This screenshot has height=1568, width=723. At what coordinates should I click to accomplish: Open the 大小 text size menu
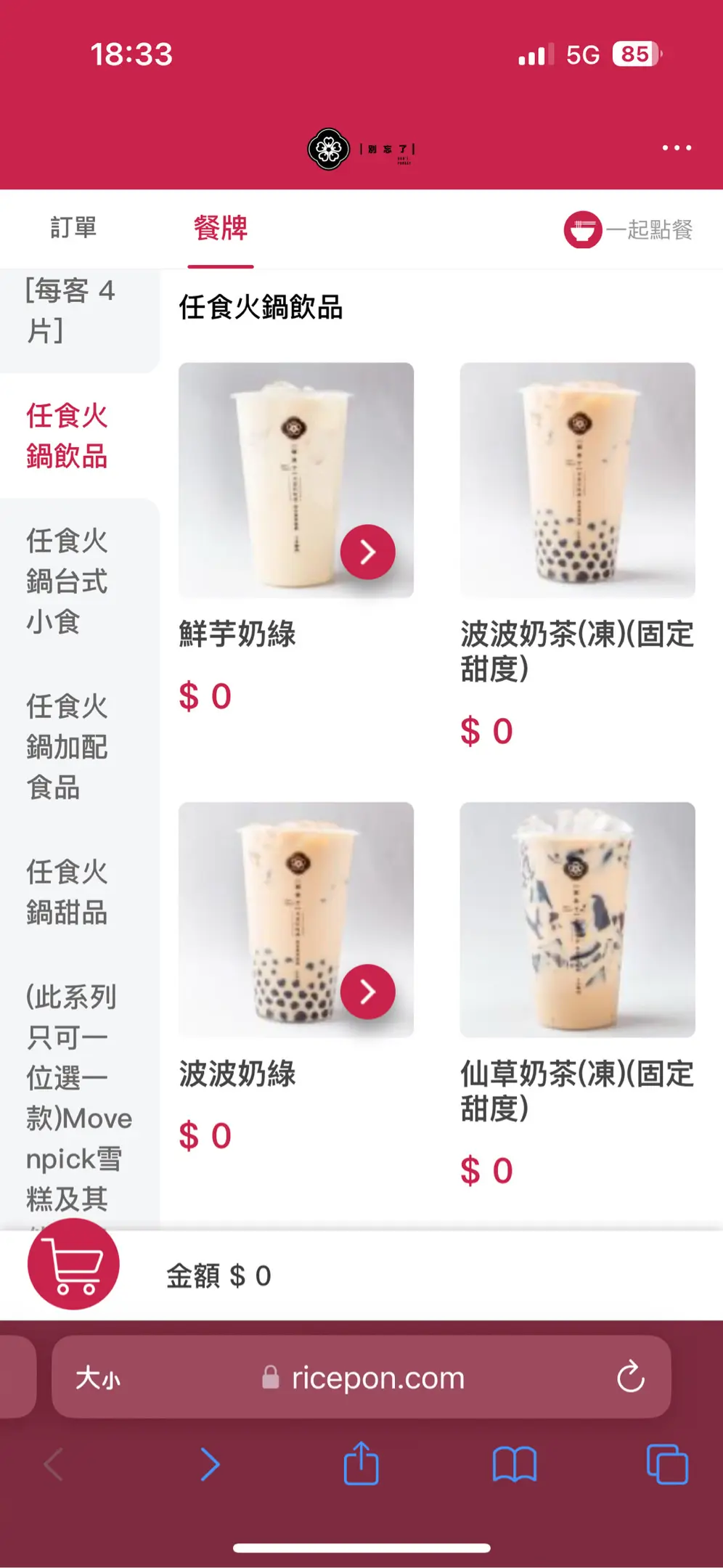pos(98,1377)
